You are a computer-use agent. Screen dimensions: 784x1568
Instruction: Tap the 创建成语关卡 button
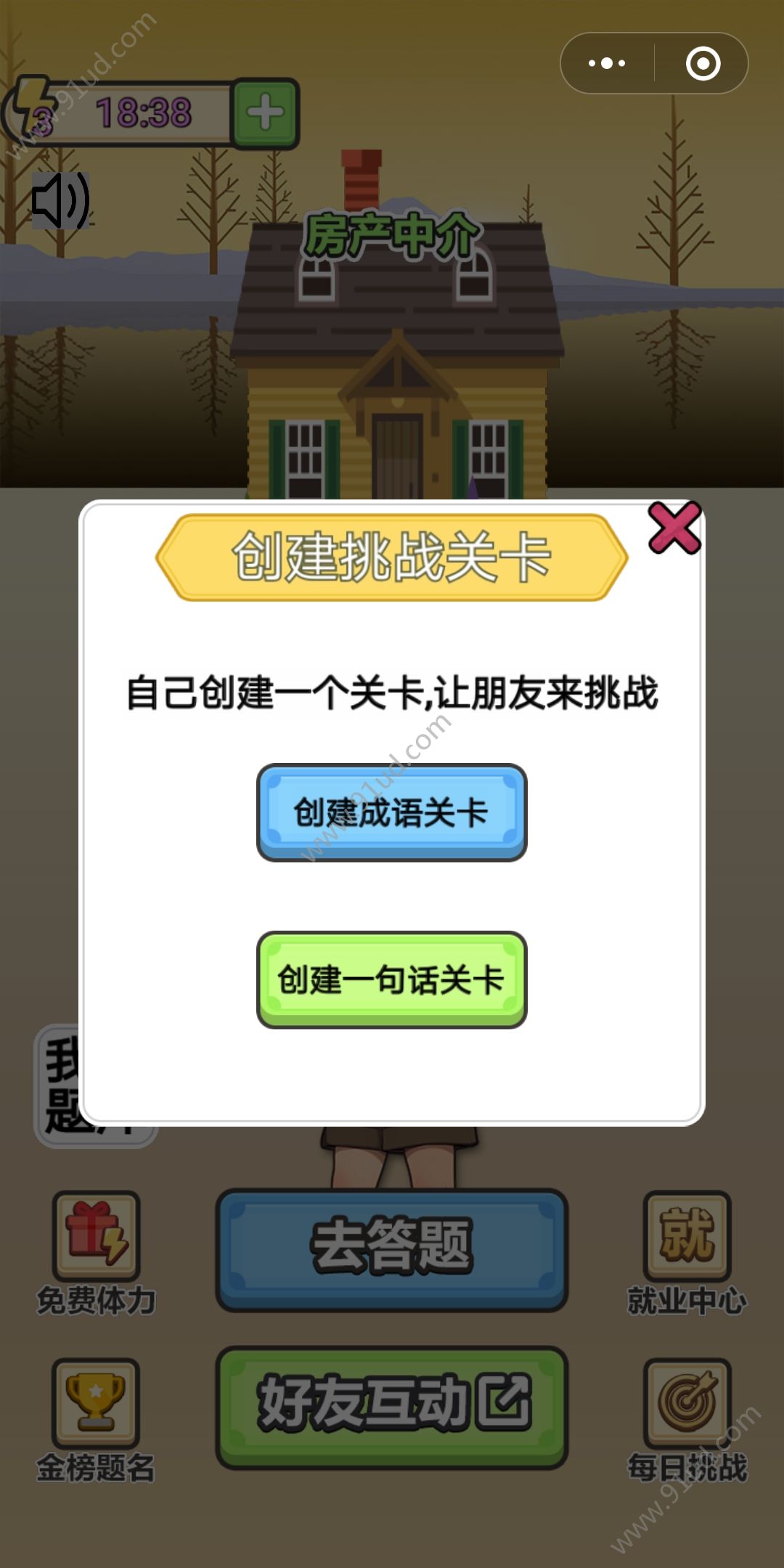391,812
